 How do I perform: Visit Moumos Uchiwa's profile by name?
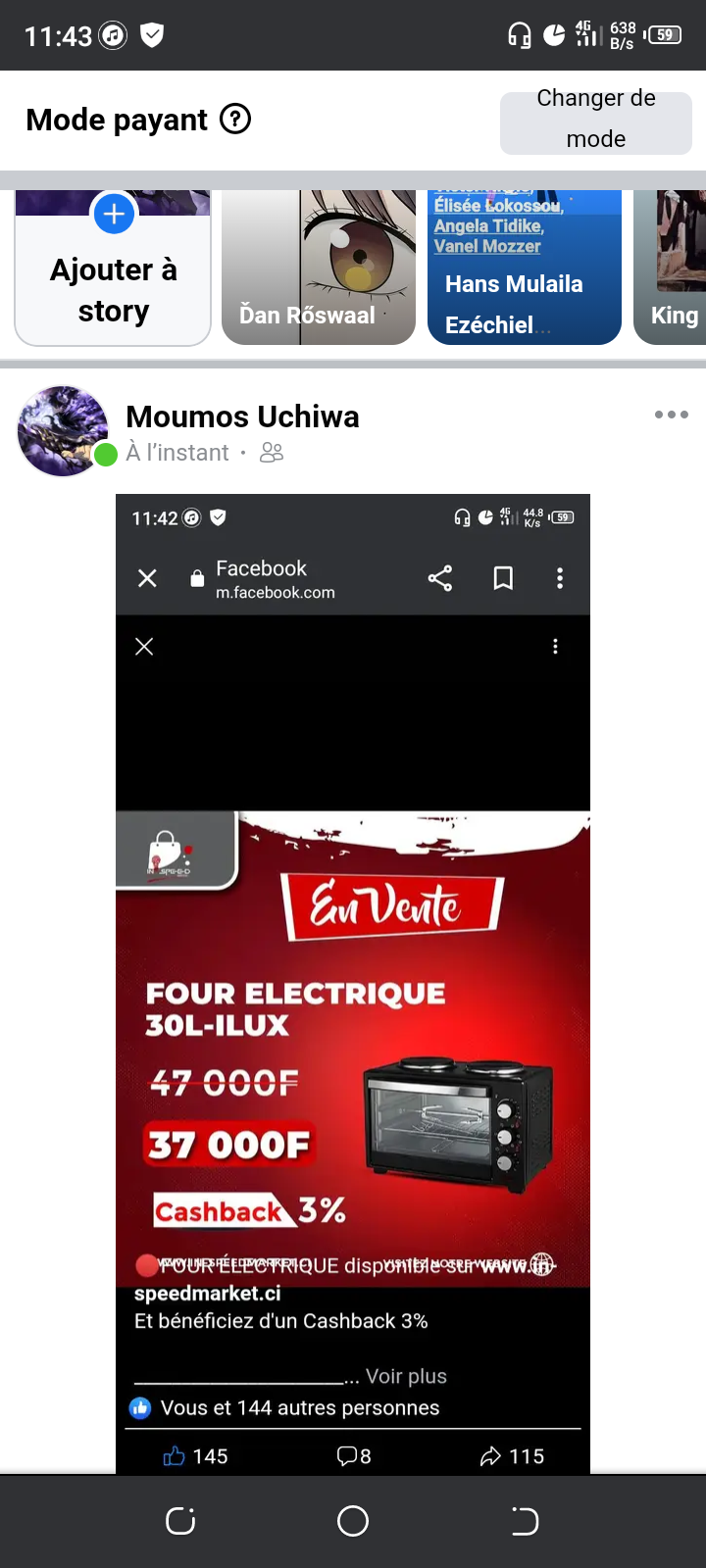click(x=242, y=416)
